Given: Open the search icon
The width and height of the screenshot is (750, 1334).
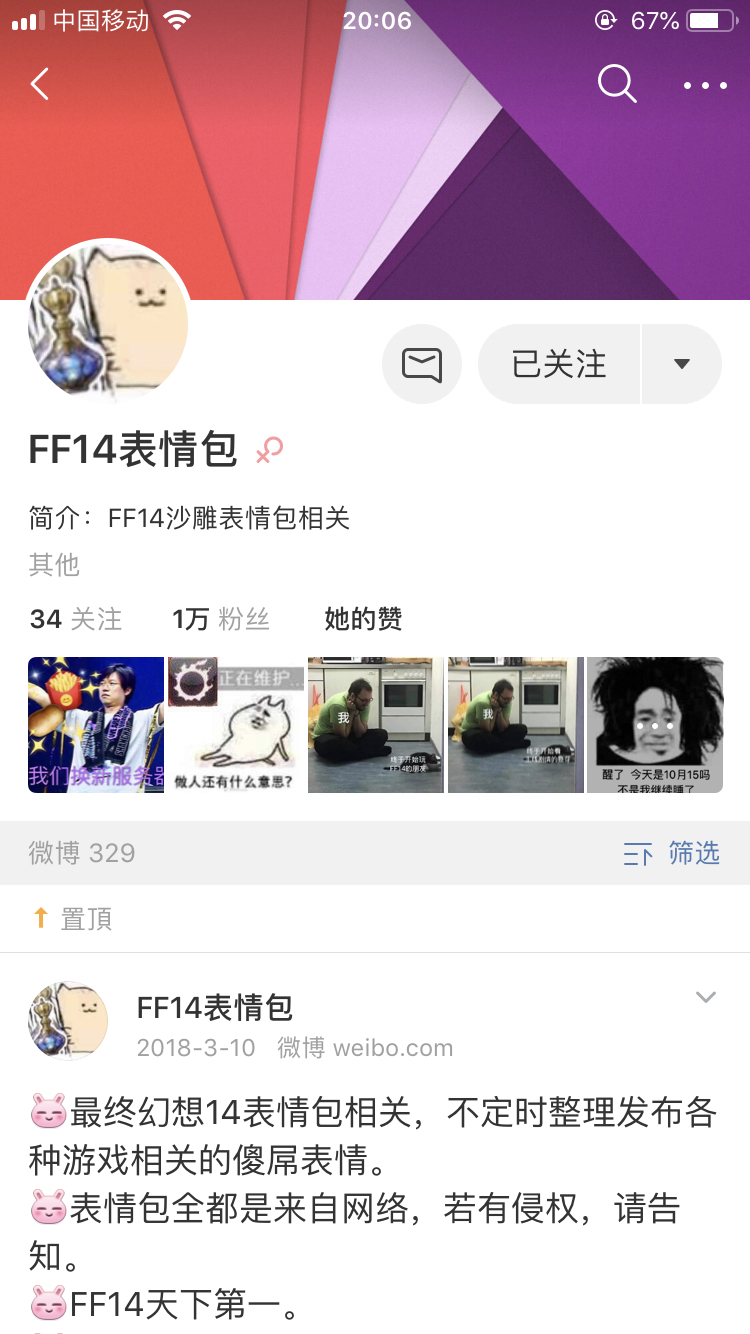Looking at the screenshot, I should click(617, 85).
